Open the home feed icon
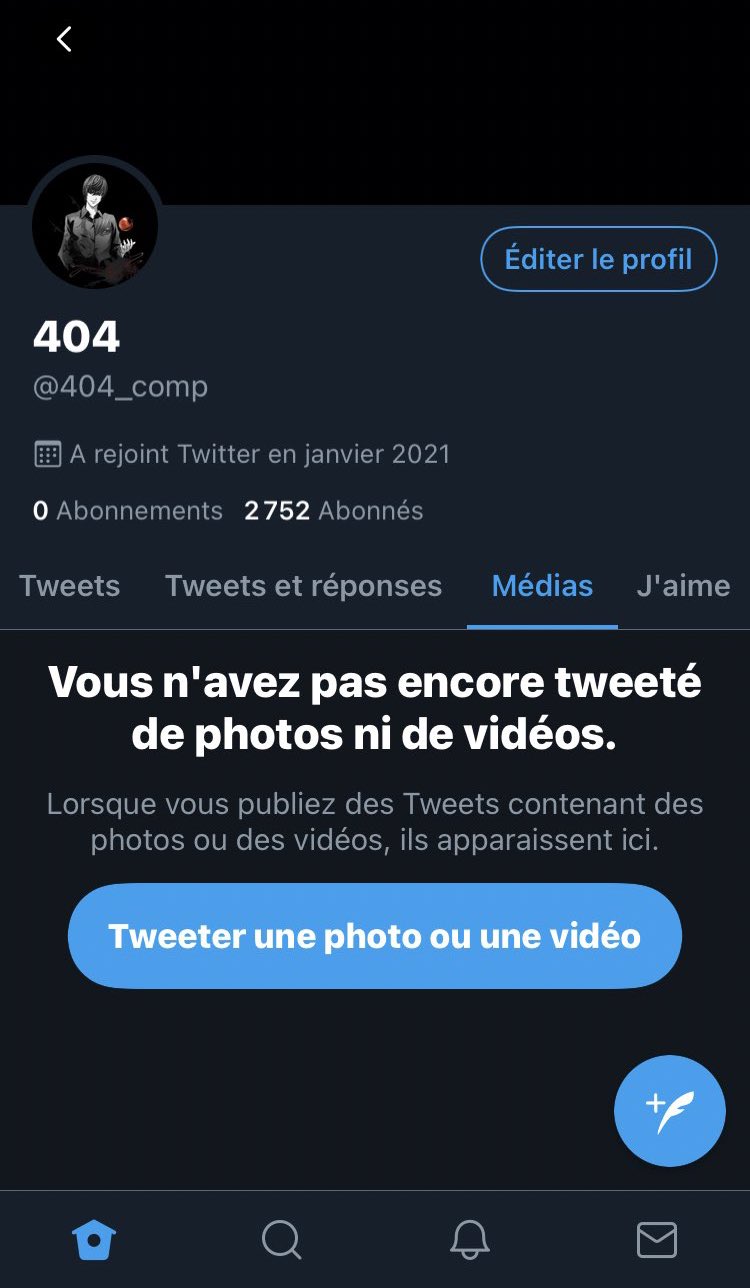 [x=94, y=1240]
